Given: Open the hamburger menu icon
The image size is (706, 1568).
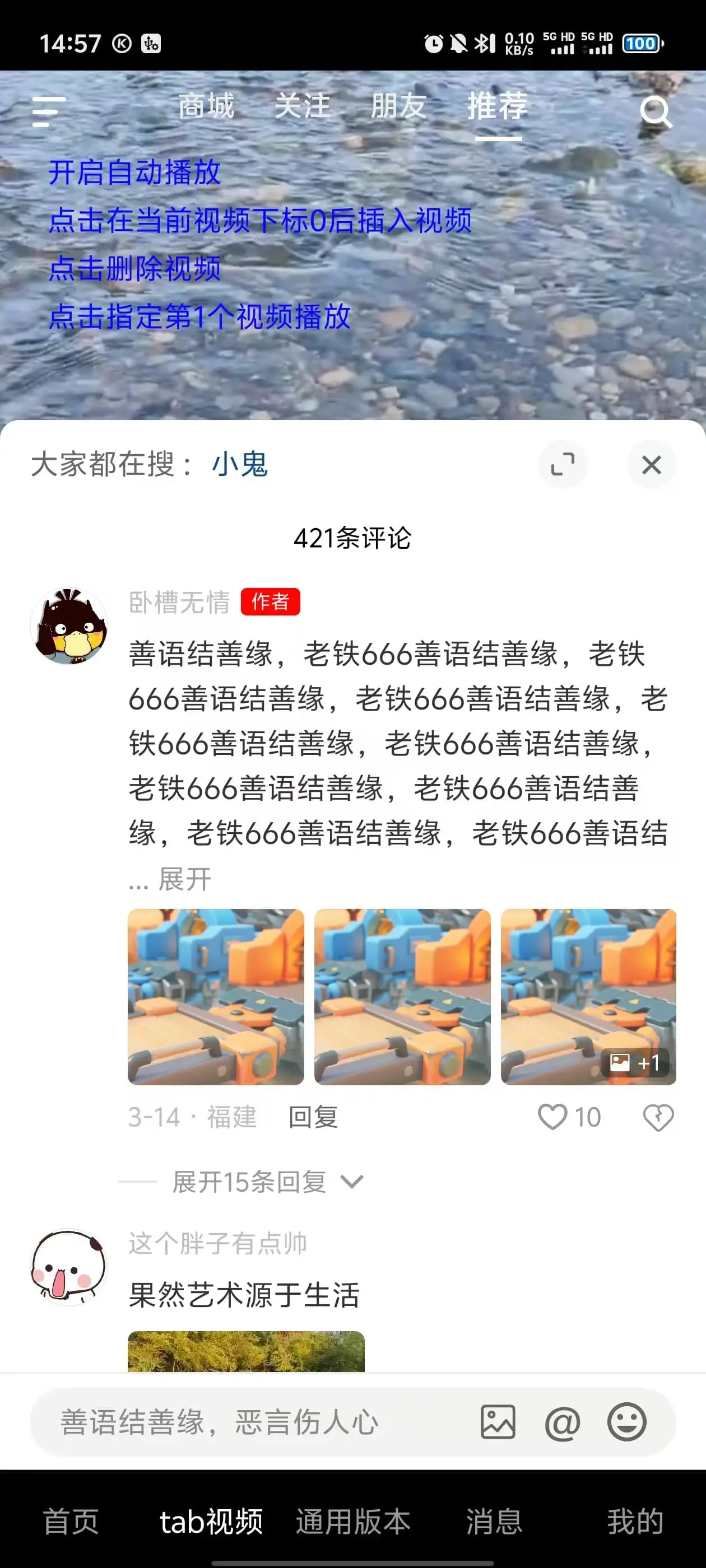Looking at the screenshot, I should point(49,111).
